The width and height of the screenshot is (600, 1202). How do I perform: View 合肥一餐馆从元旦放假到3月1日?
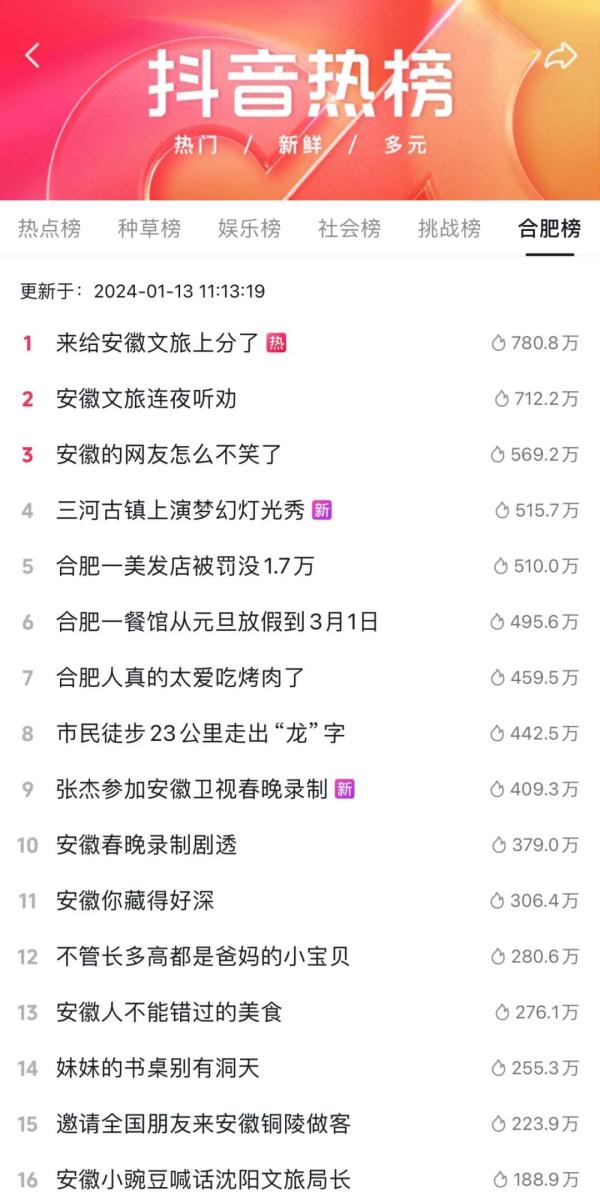[x=217, y=622]
